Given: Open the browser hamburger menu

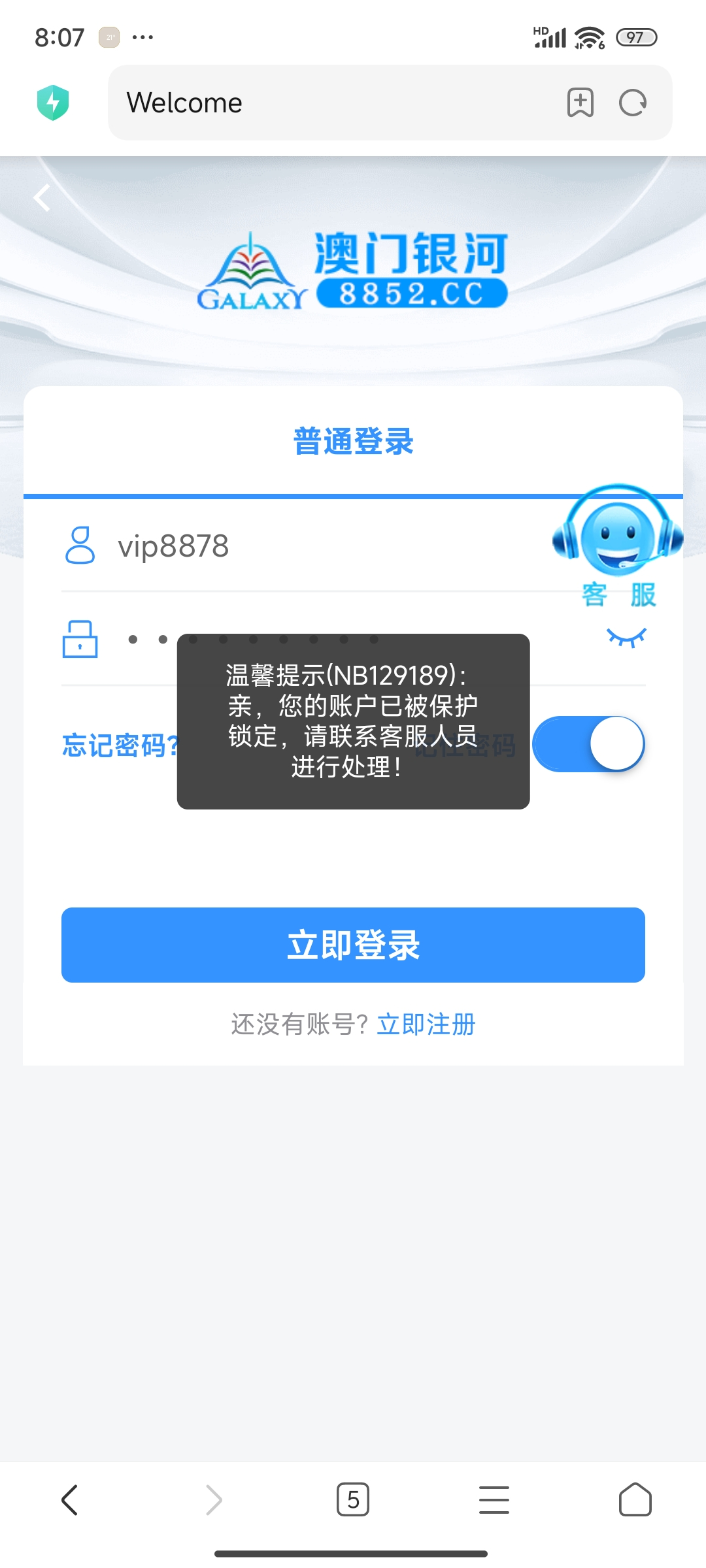Looking at the screenshot, I should tap(494, 1499).
